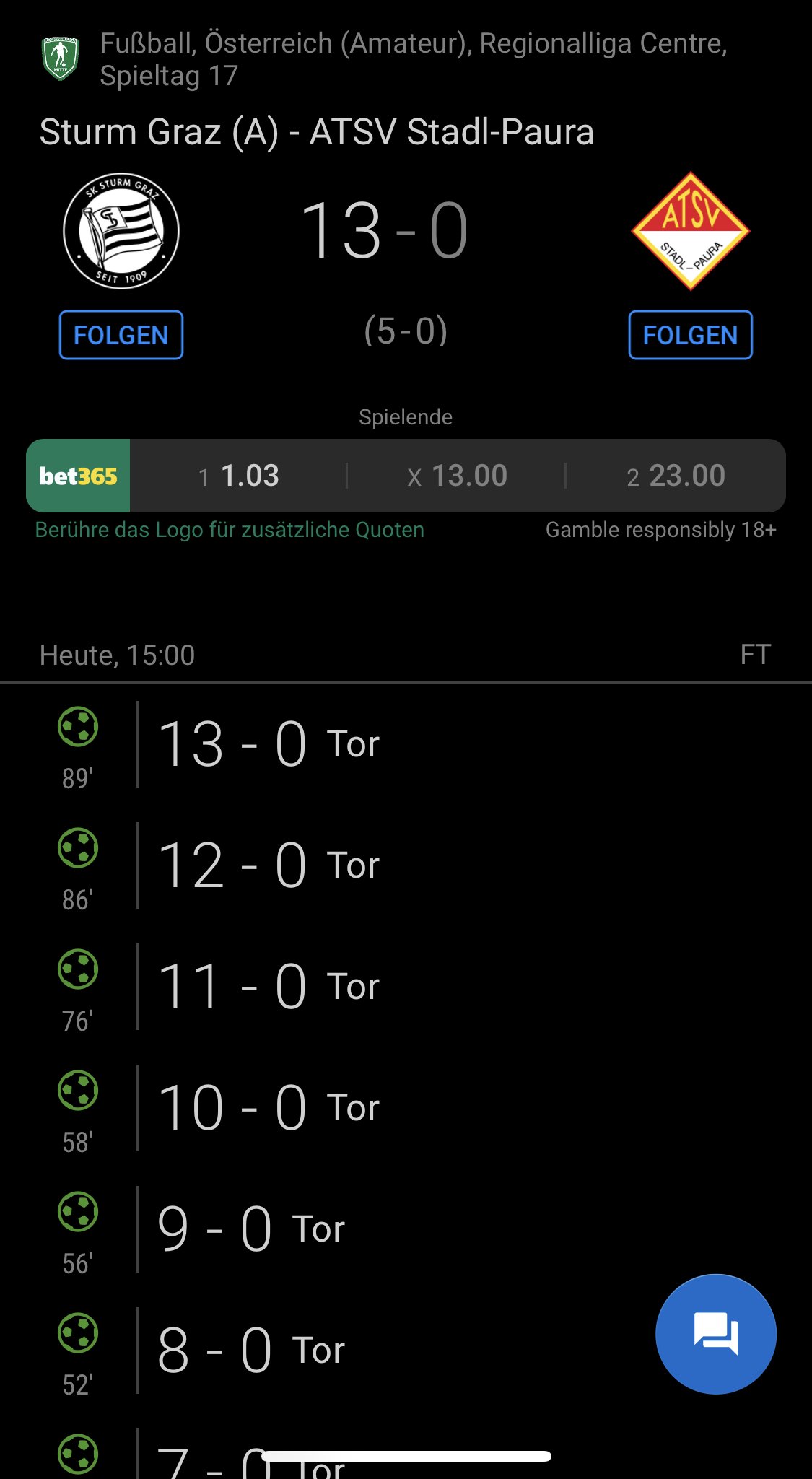Open the Sturm Graz team crest
The height and width of the screenshot is (1479, 812).
point(121,231)
